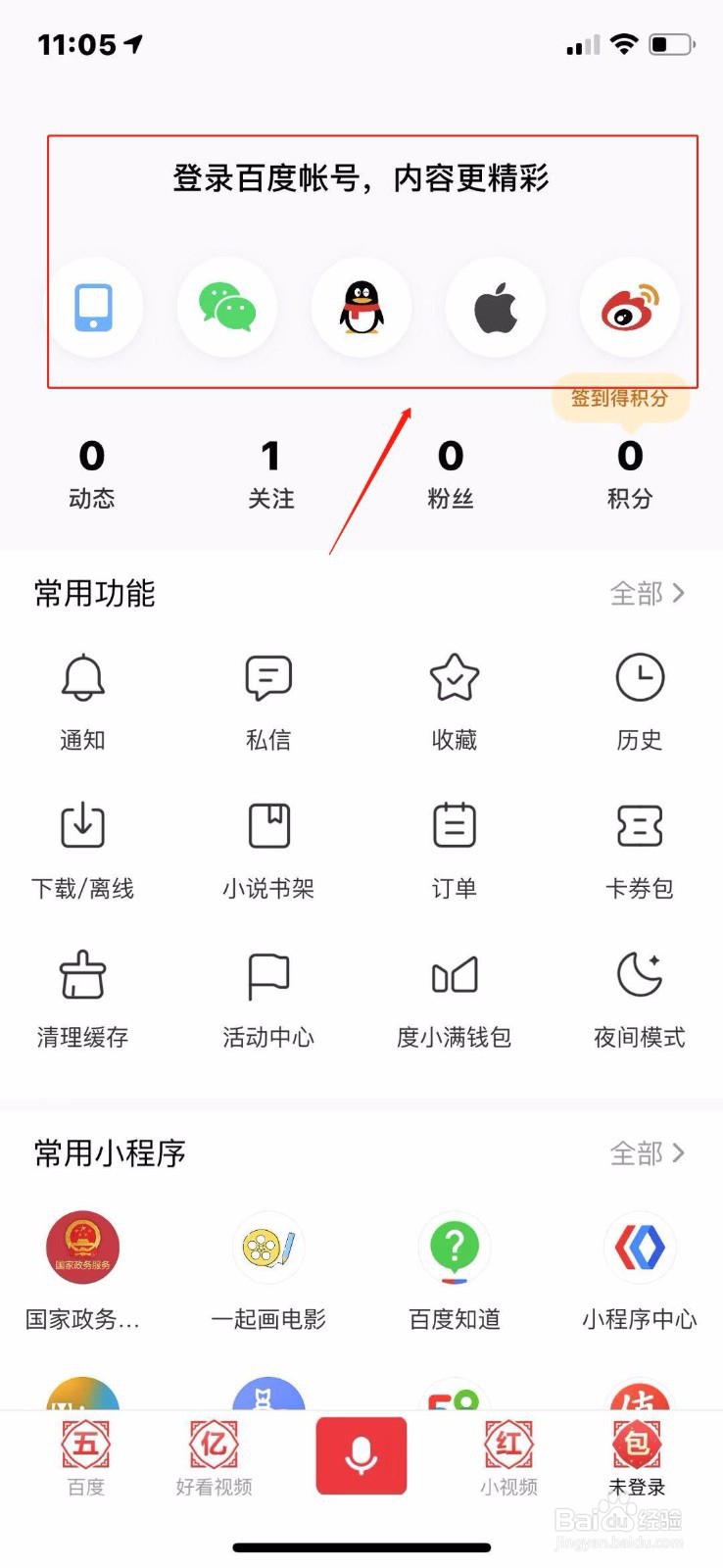Log in using WeChat icon
Image resolution: width=723 pixels, height=1568 pixels.
coord(227,308)
